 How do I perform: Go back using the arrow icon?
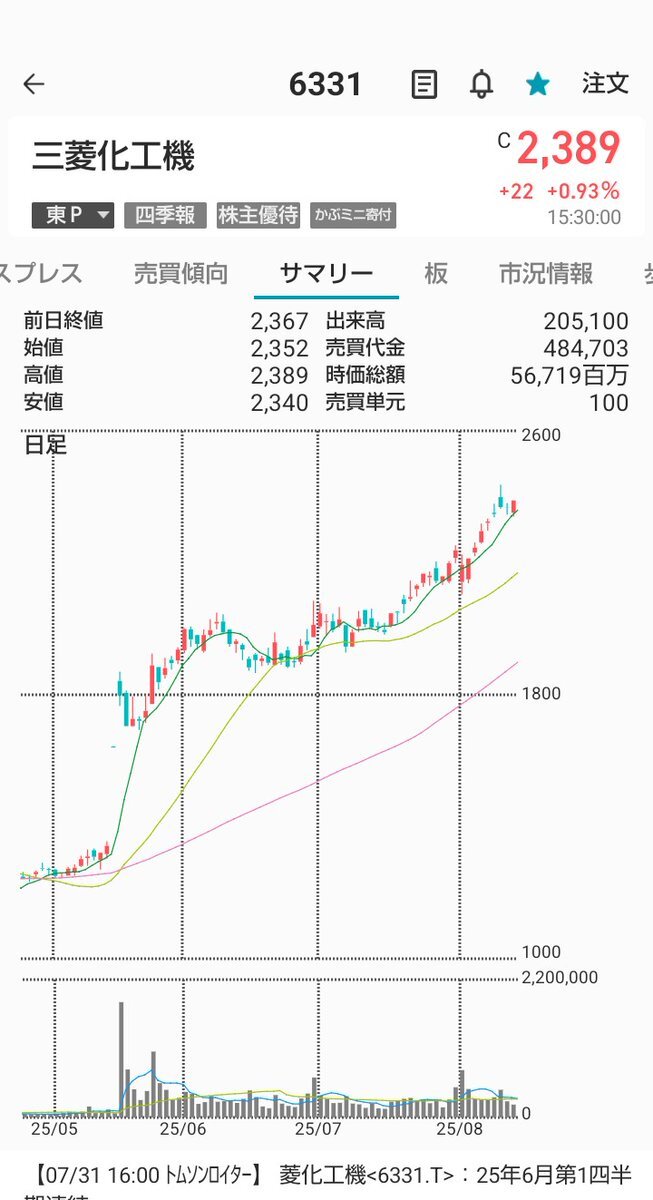pyautogui.click(x=34, y=84)
